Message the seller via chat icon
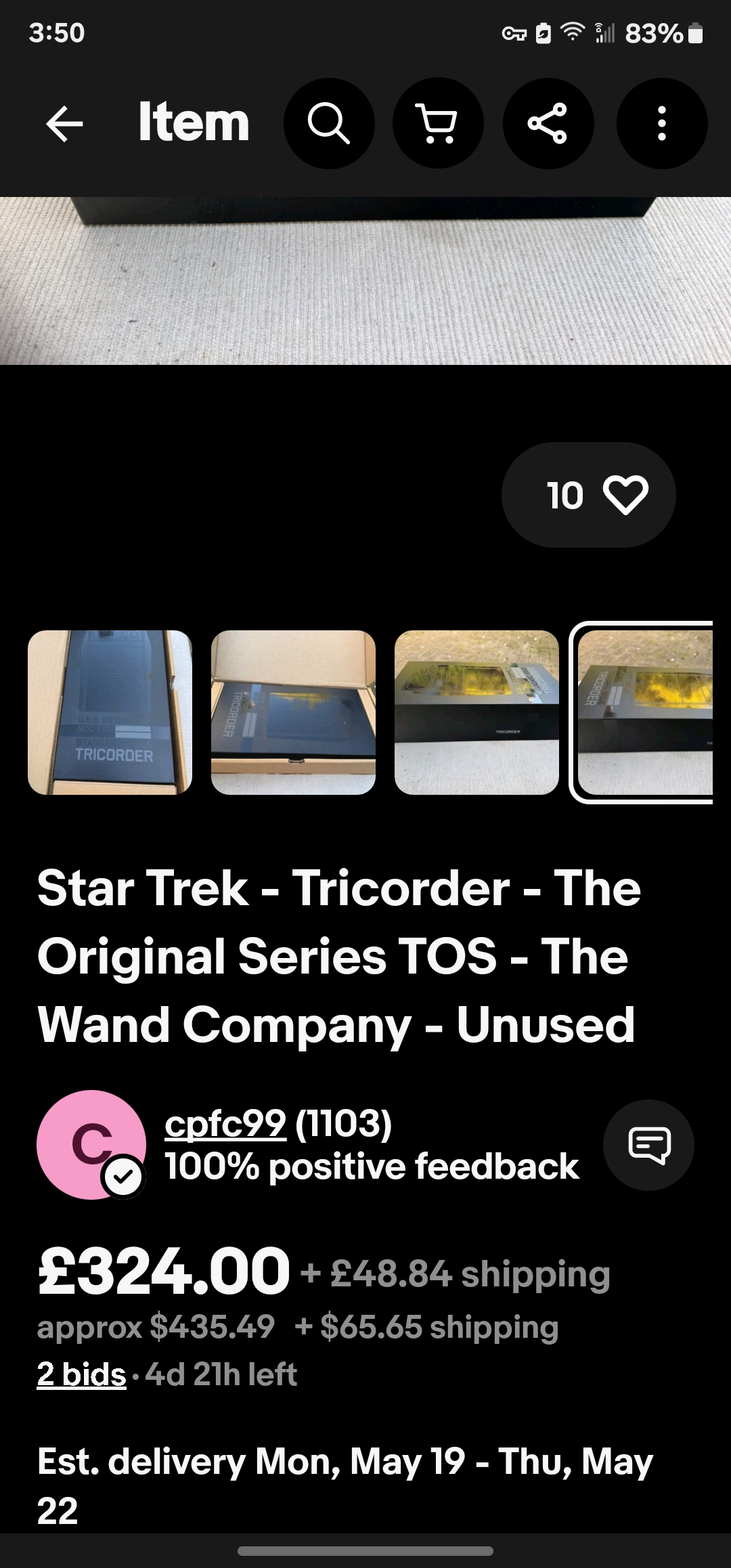This screenshot has height=1568, width=731. [648, 1145]
